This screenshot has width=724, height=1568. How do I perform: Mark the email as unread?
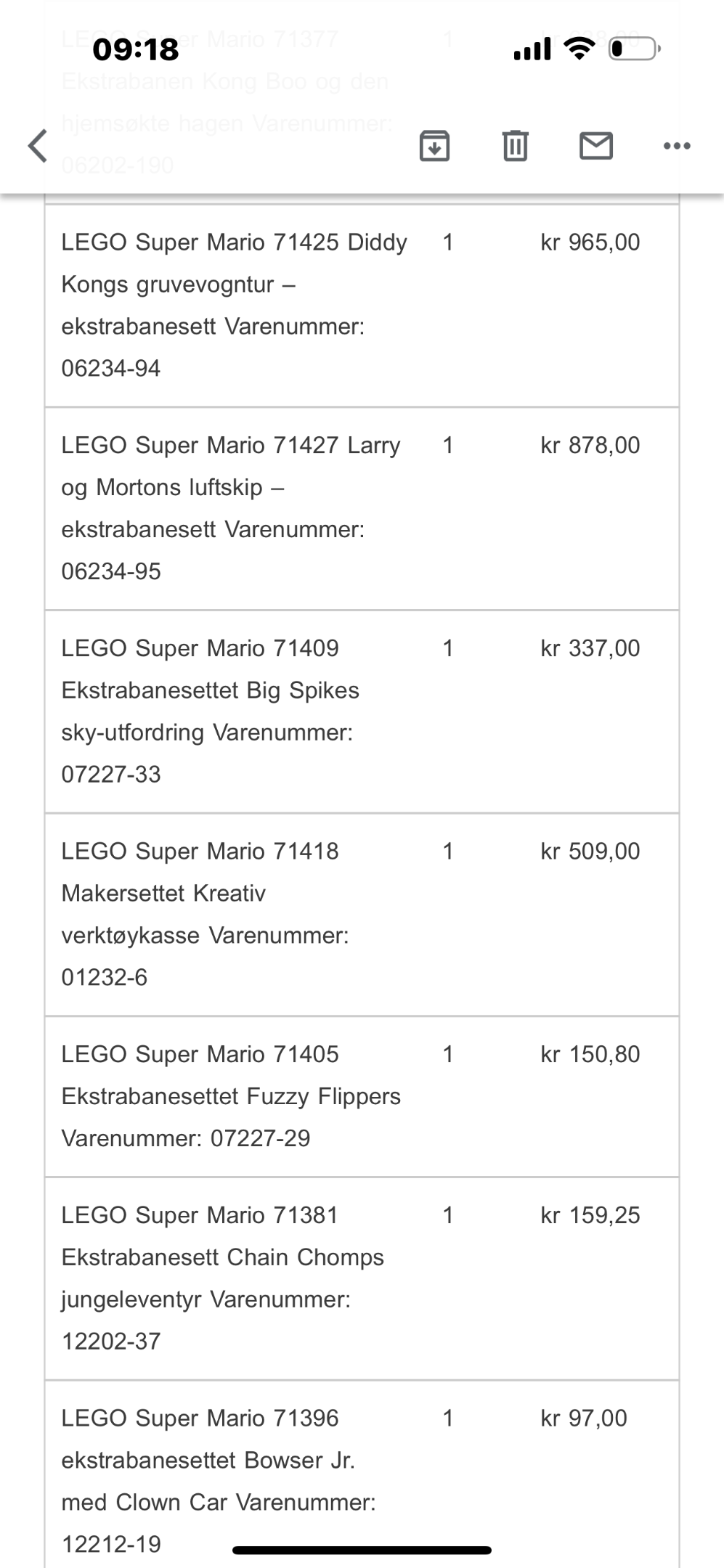[x=596, y=146]
